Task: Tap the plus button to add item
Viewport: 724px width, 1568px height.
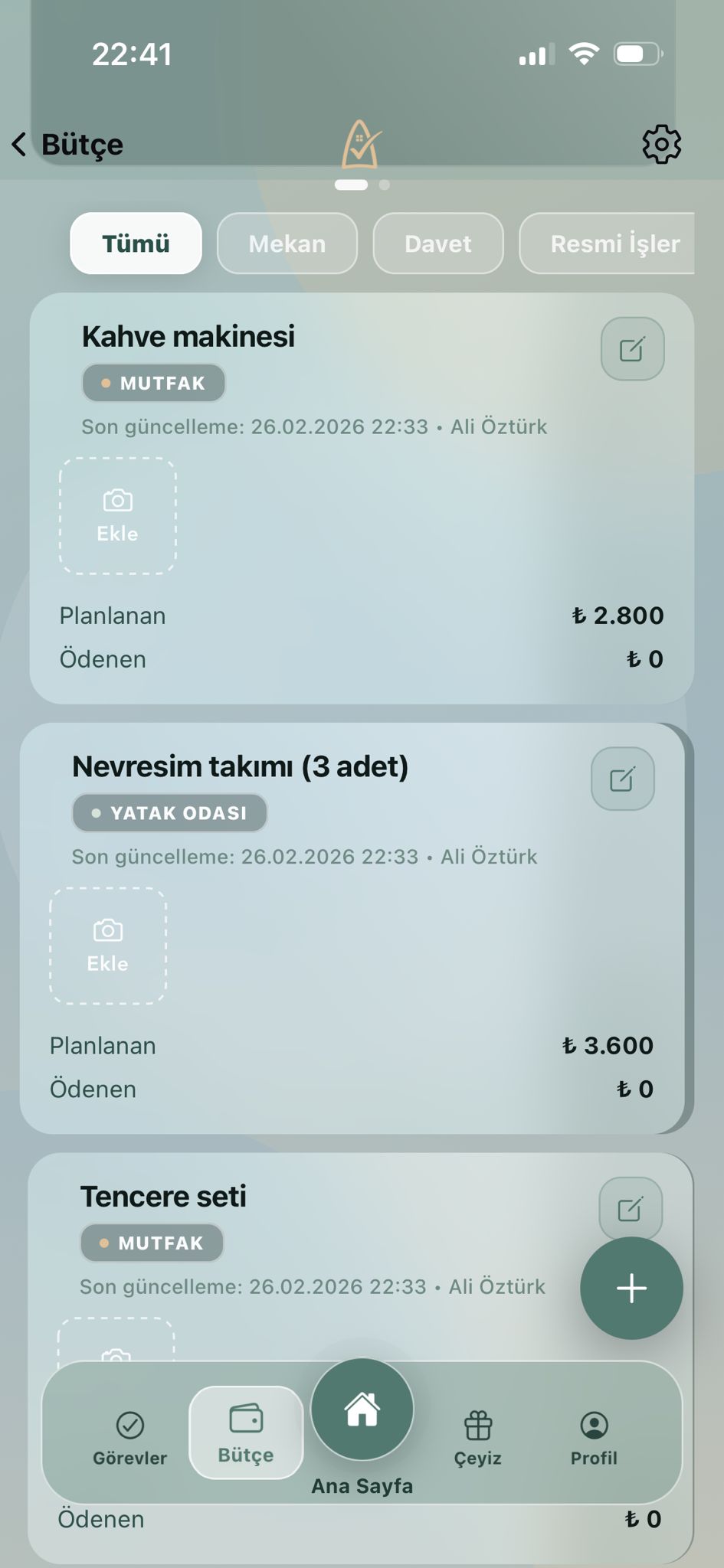Action: pos(631,1288)
